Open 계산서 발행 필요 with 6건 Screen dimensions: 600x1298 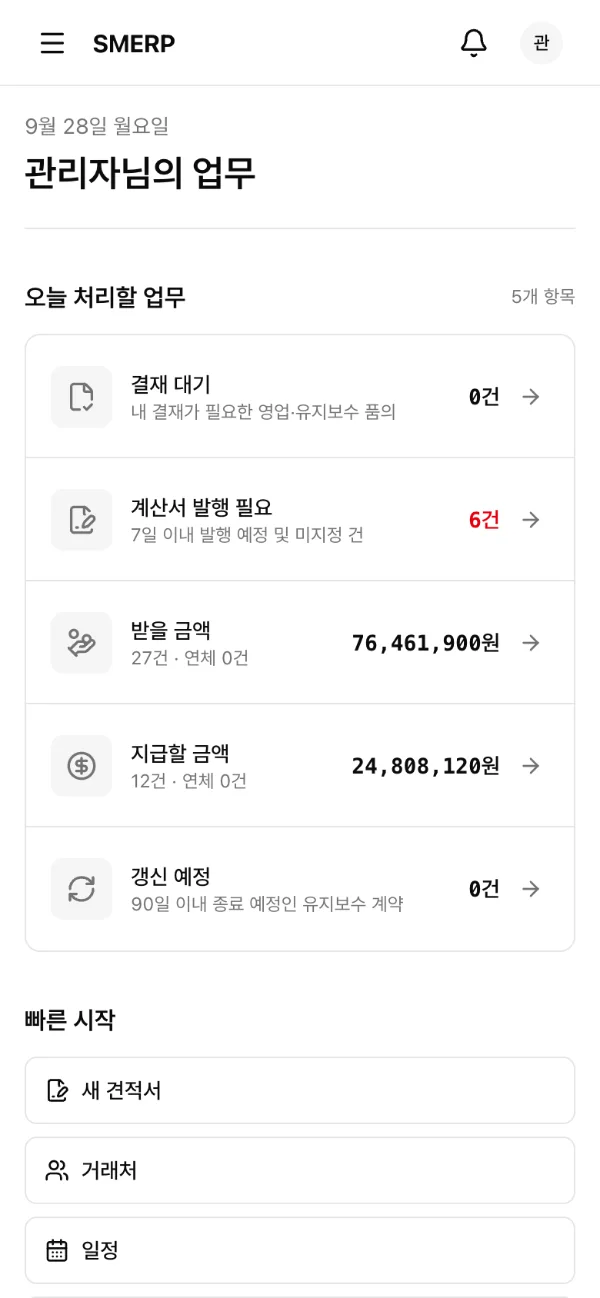[300, 520]
